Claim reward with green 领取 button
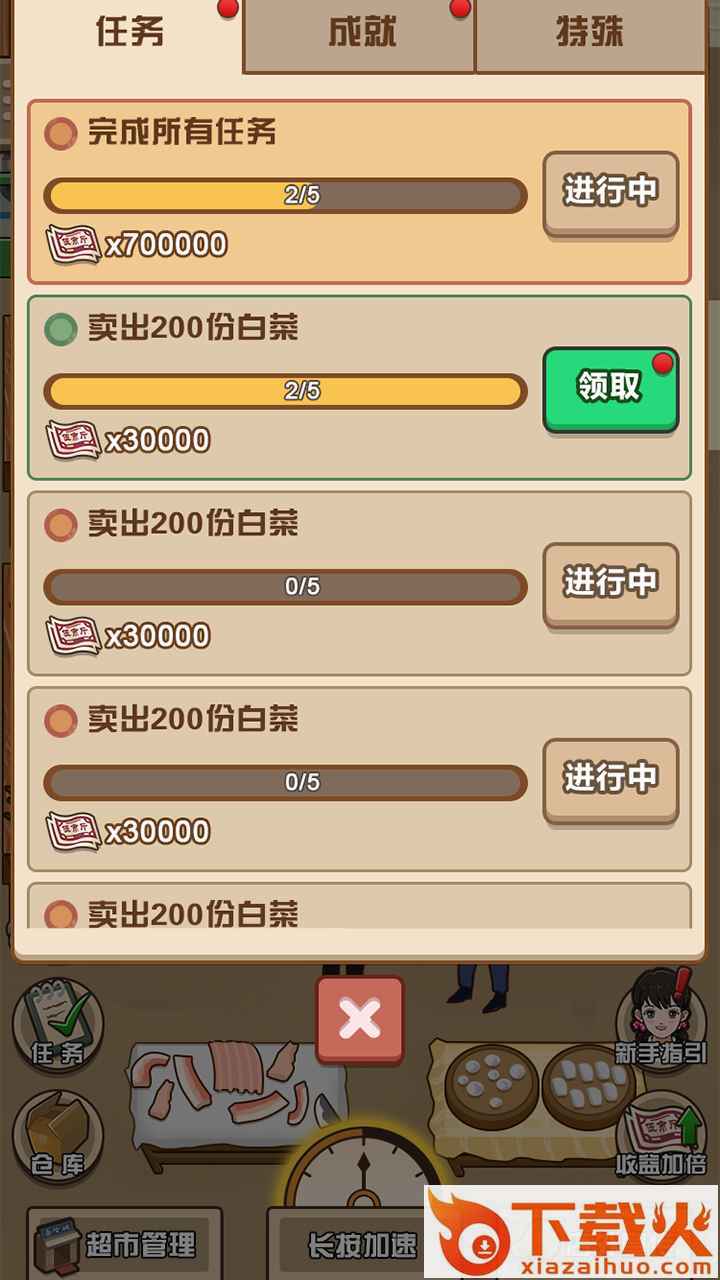Viewport: 720px width, 1280px height. pos(610,389)
